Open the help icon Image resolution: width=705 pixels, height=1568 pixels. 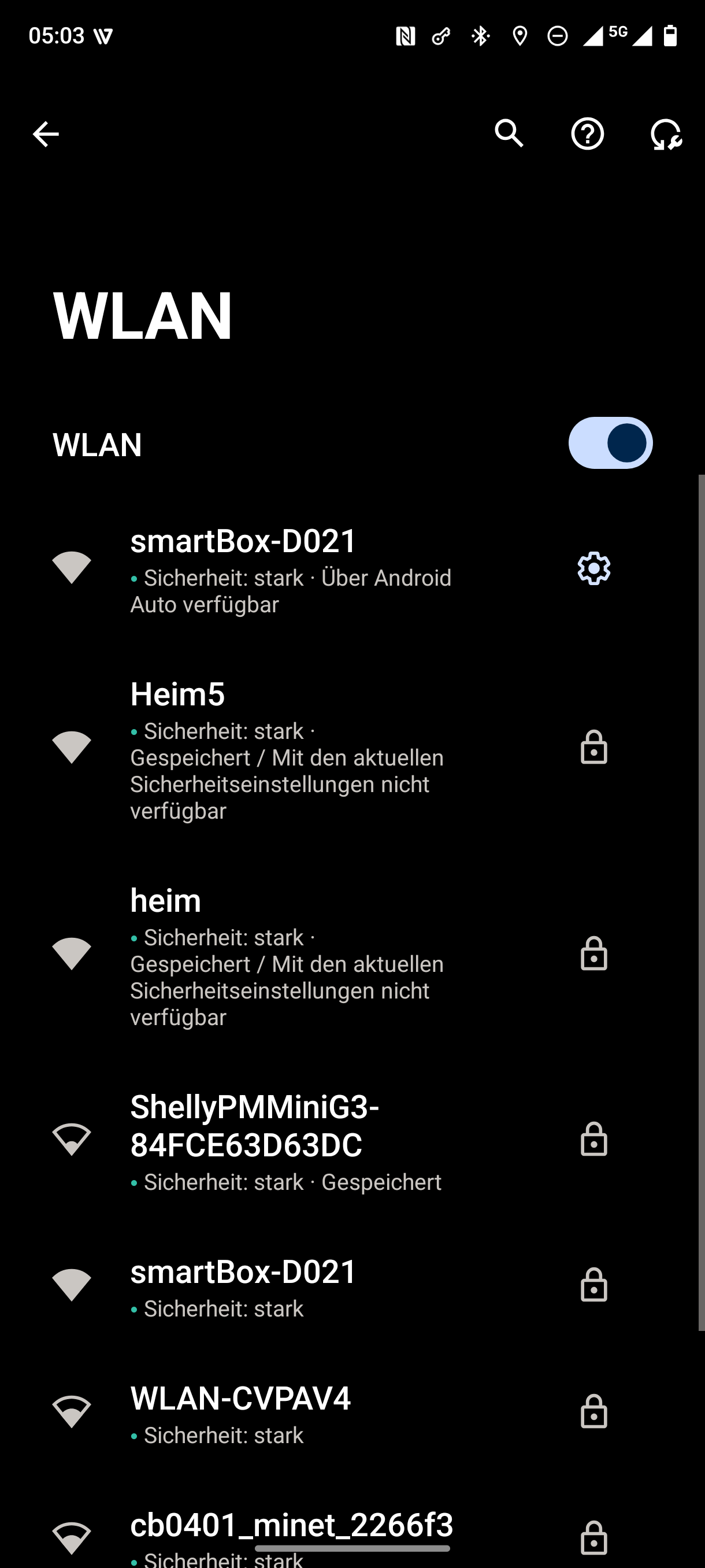coord(587,134)
